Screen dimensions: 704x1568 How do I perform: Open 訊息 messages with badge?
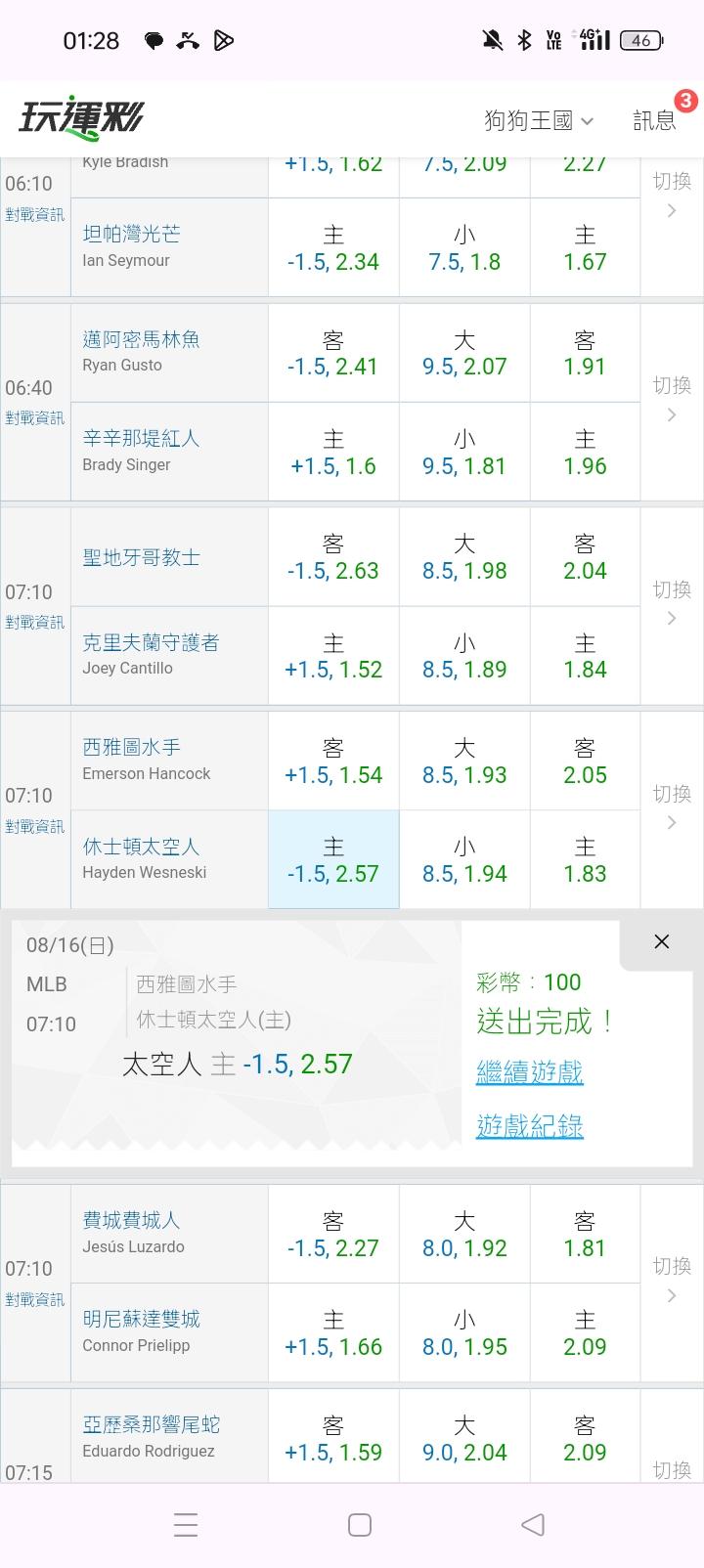click(x=654, y=119)
